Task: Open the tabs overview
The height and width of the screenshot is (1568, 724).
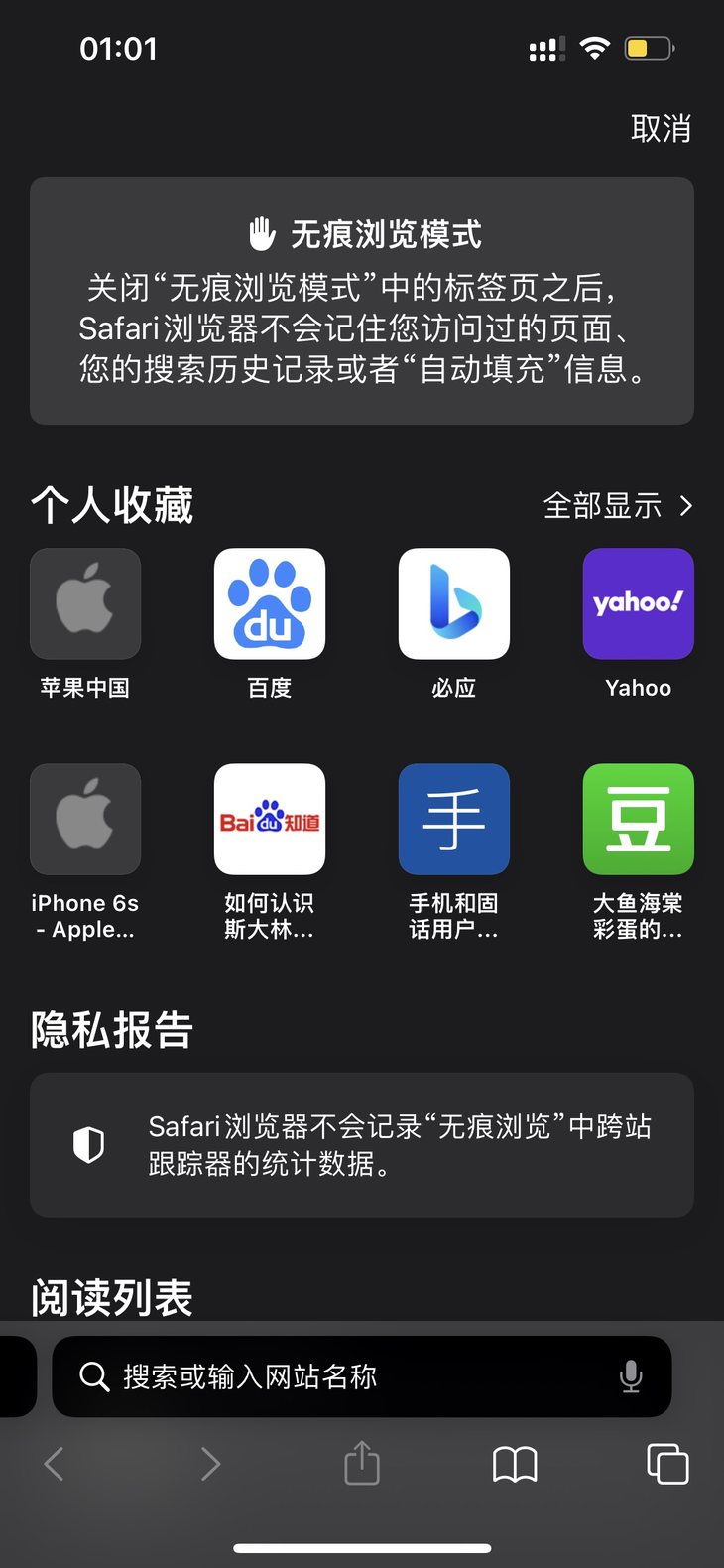Action: coord(667,1464)
